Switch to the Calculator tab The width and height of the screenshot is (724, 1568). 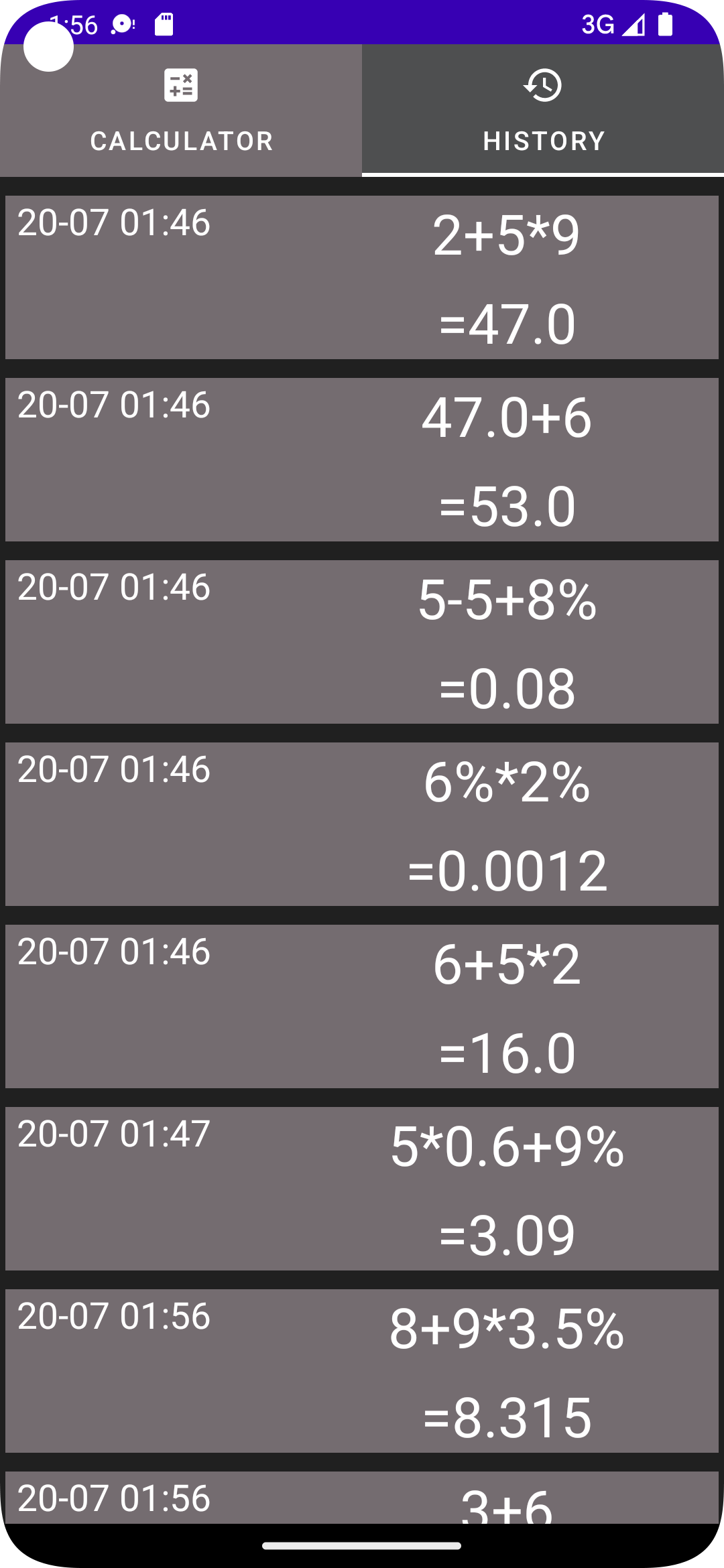pyautogui.click(x=181, y=111)
